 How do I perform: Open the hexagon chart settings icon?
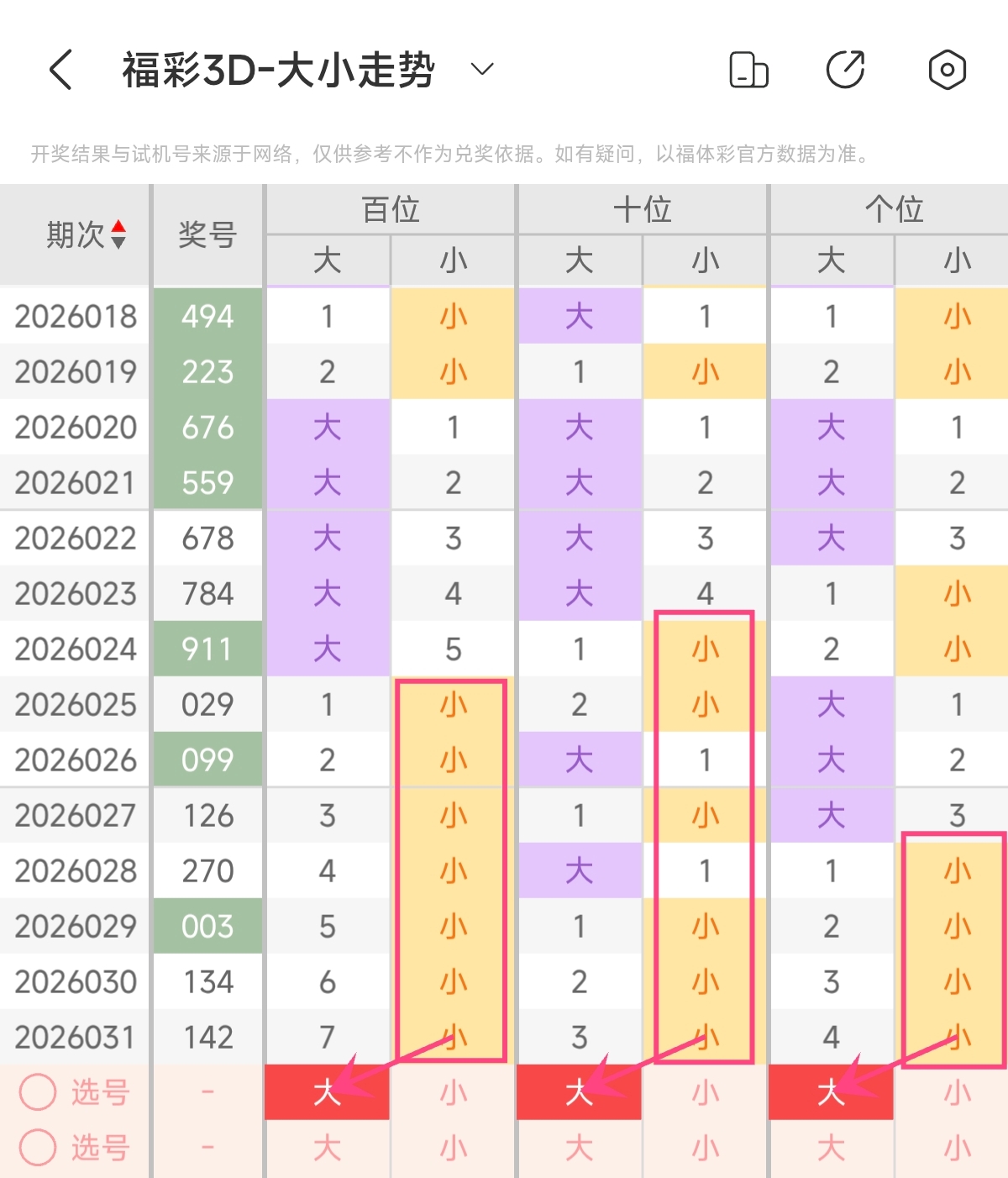(947, 69)
